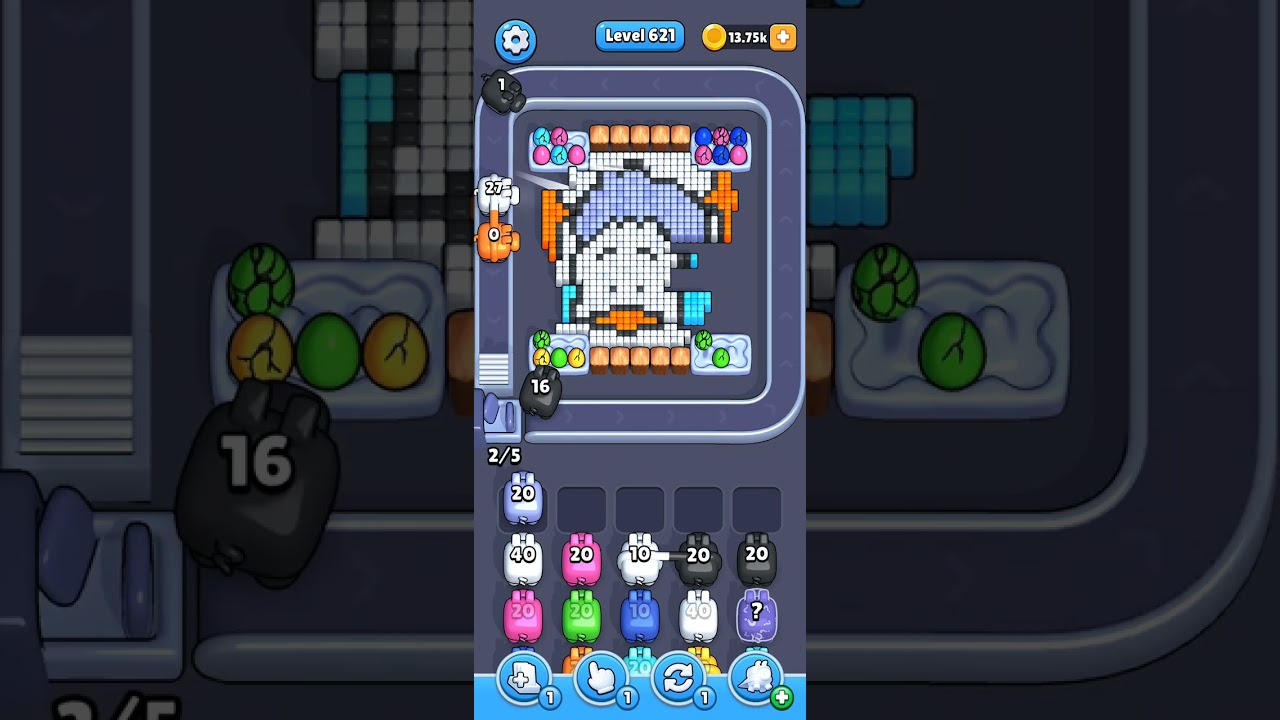
Task: Launch the black 20 bunny in last column
Action: [756, 560]
